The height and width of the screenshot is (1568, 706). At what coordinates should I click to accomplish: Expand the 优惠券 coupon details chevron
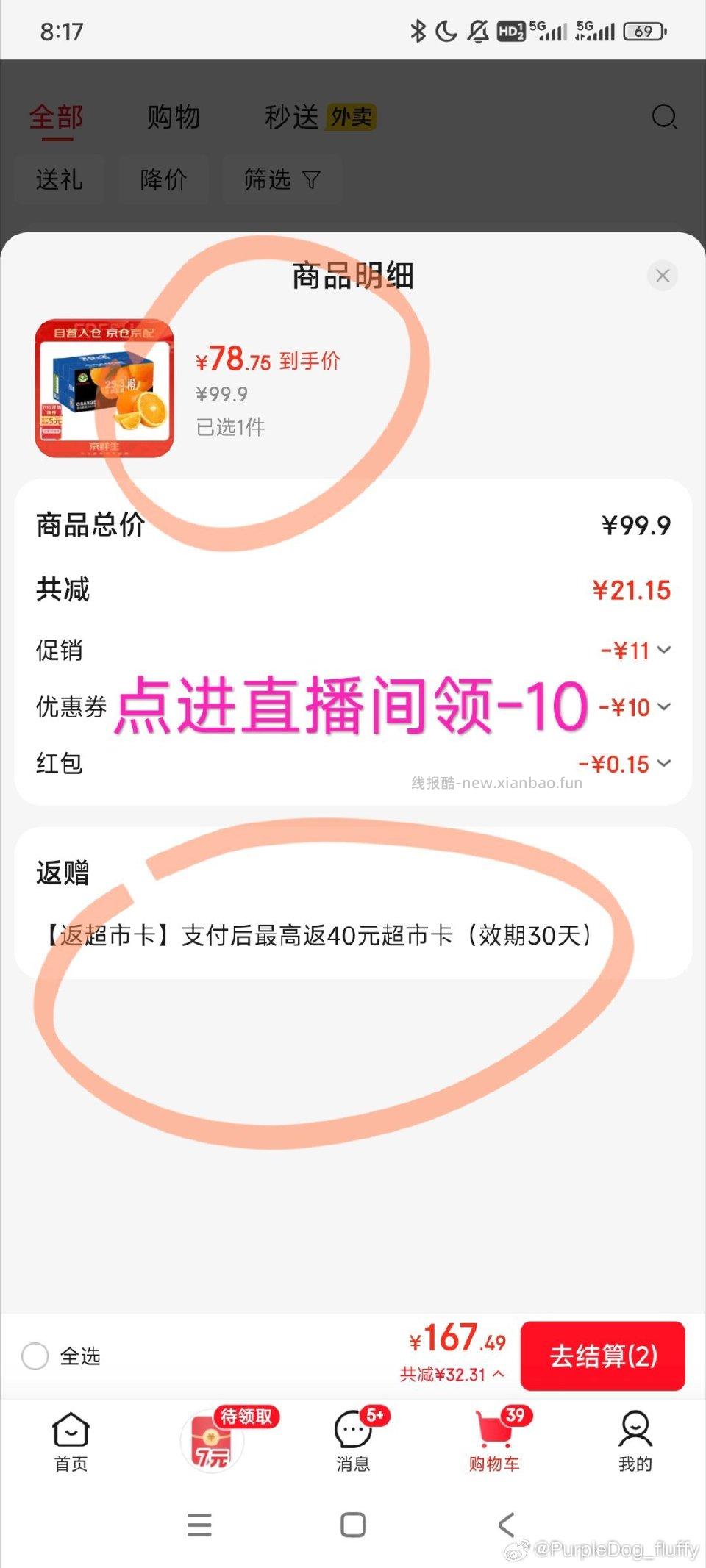click(x=664, y=706)
